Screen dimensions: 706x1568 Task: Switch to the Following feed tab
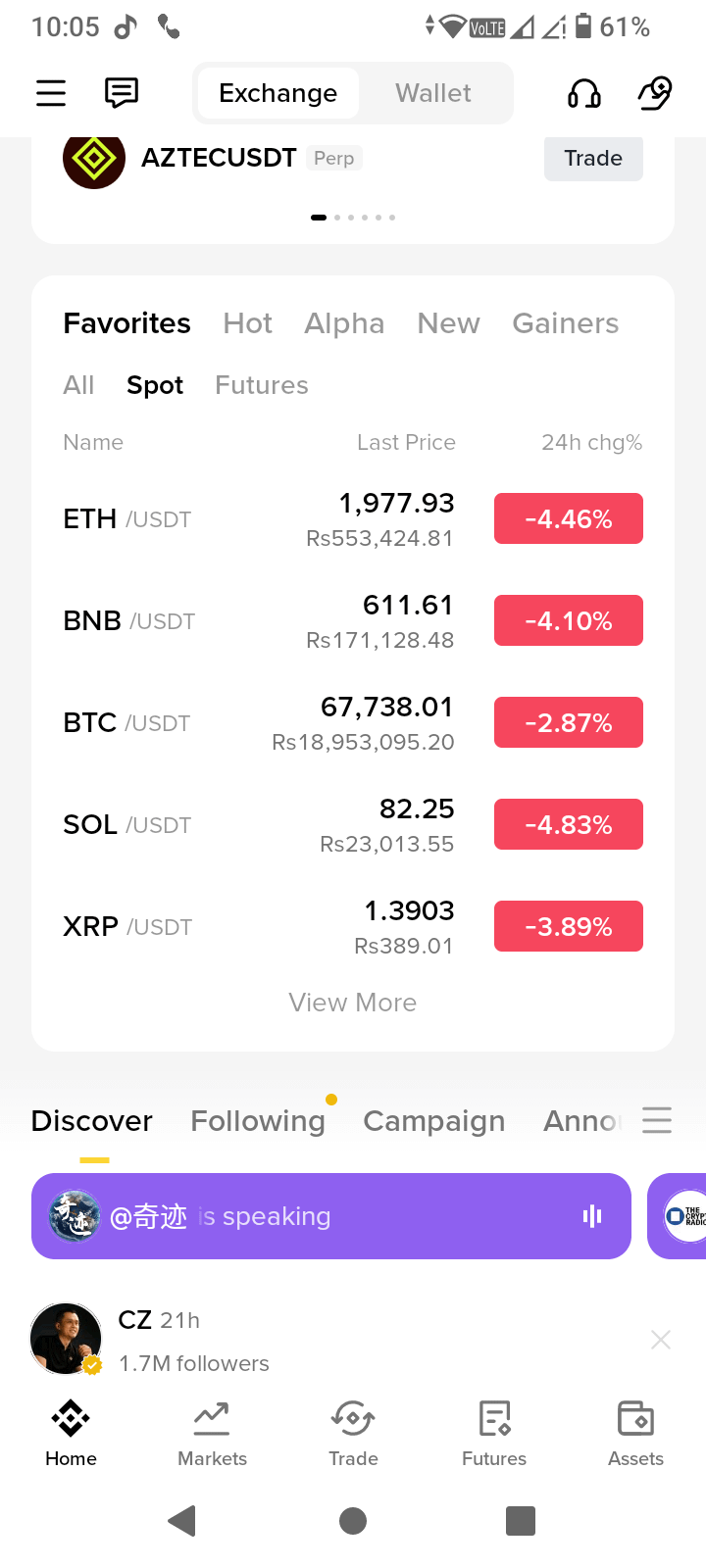pos(258,1120)
